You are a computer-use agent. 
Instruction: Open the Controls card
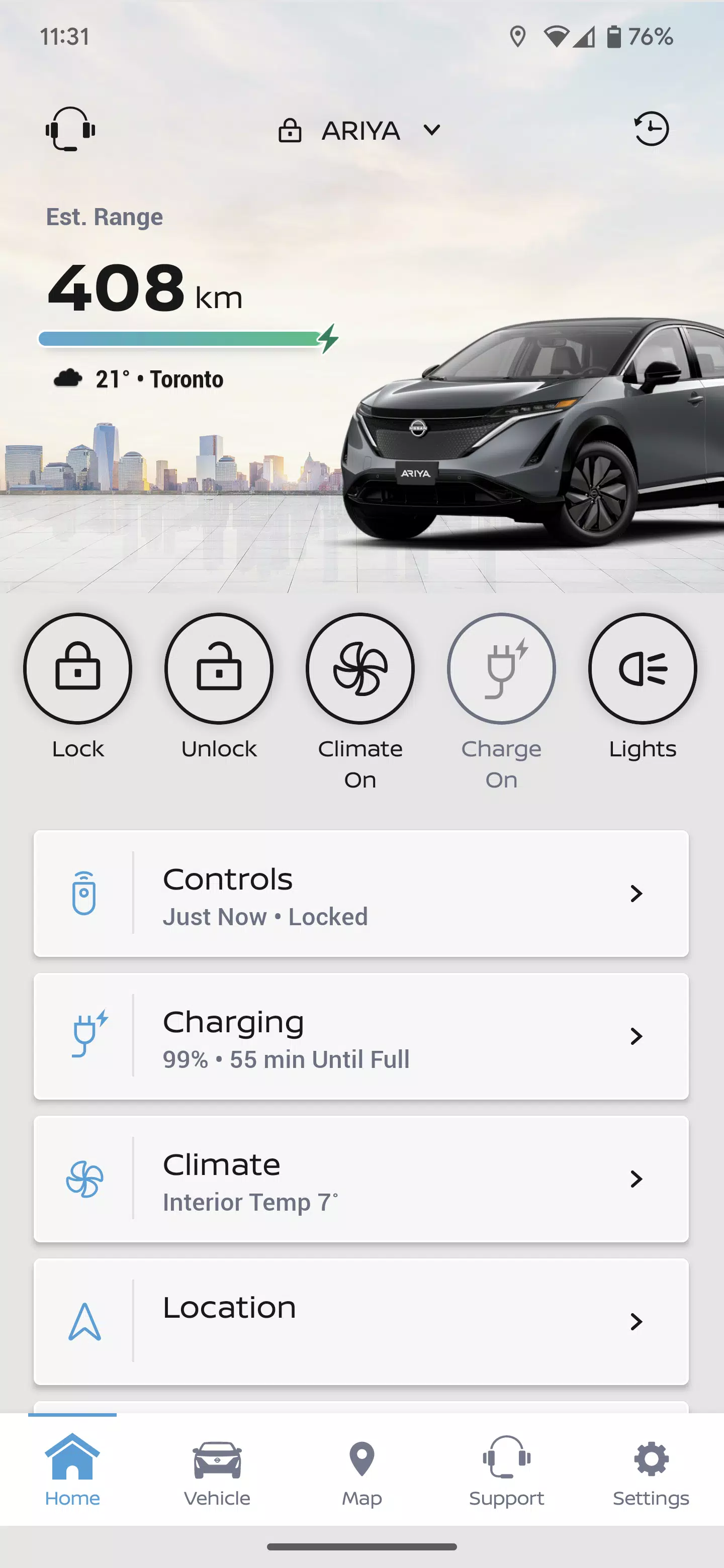tap(361, 894)
